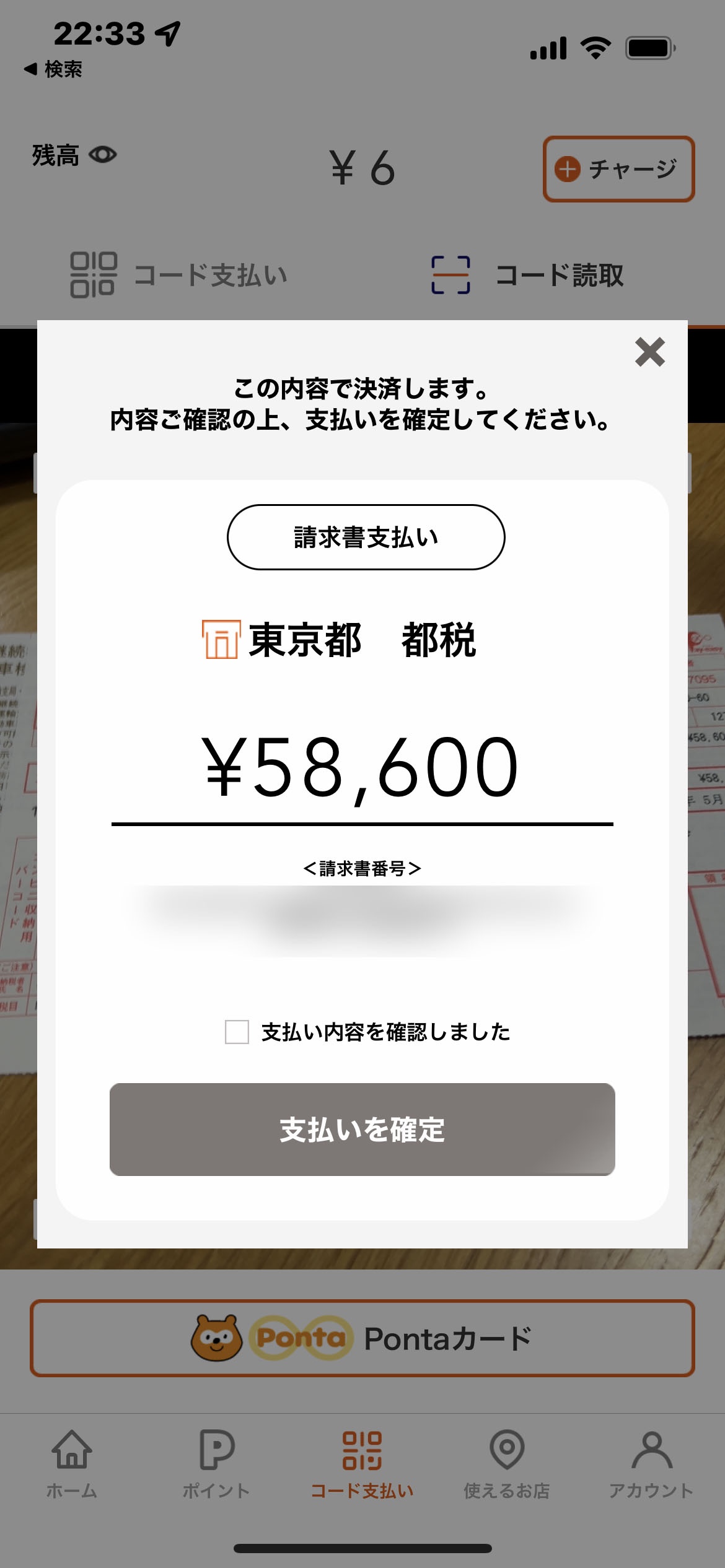This screenshot has height=1568, width=725.
Task: Check the 支払い内容を確認しました checkbox
Action: pos(237,1032)
